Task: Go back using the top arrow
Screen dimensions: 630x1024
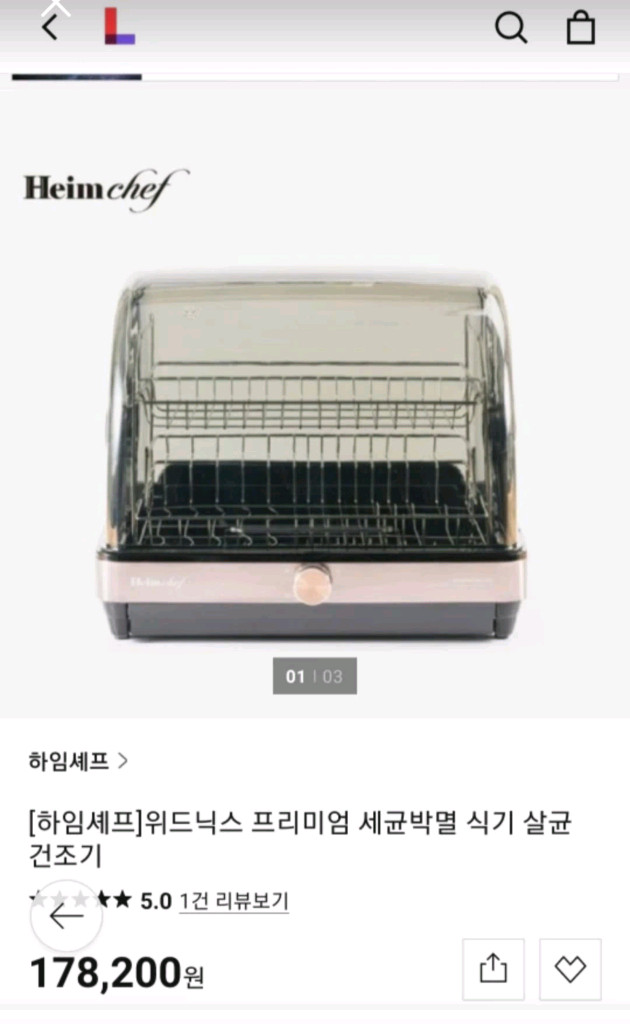Action: coord(50,28)
